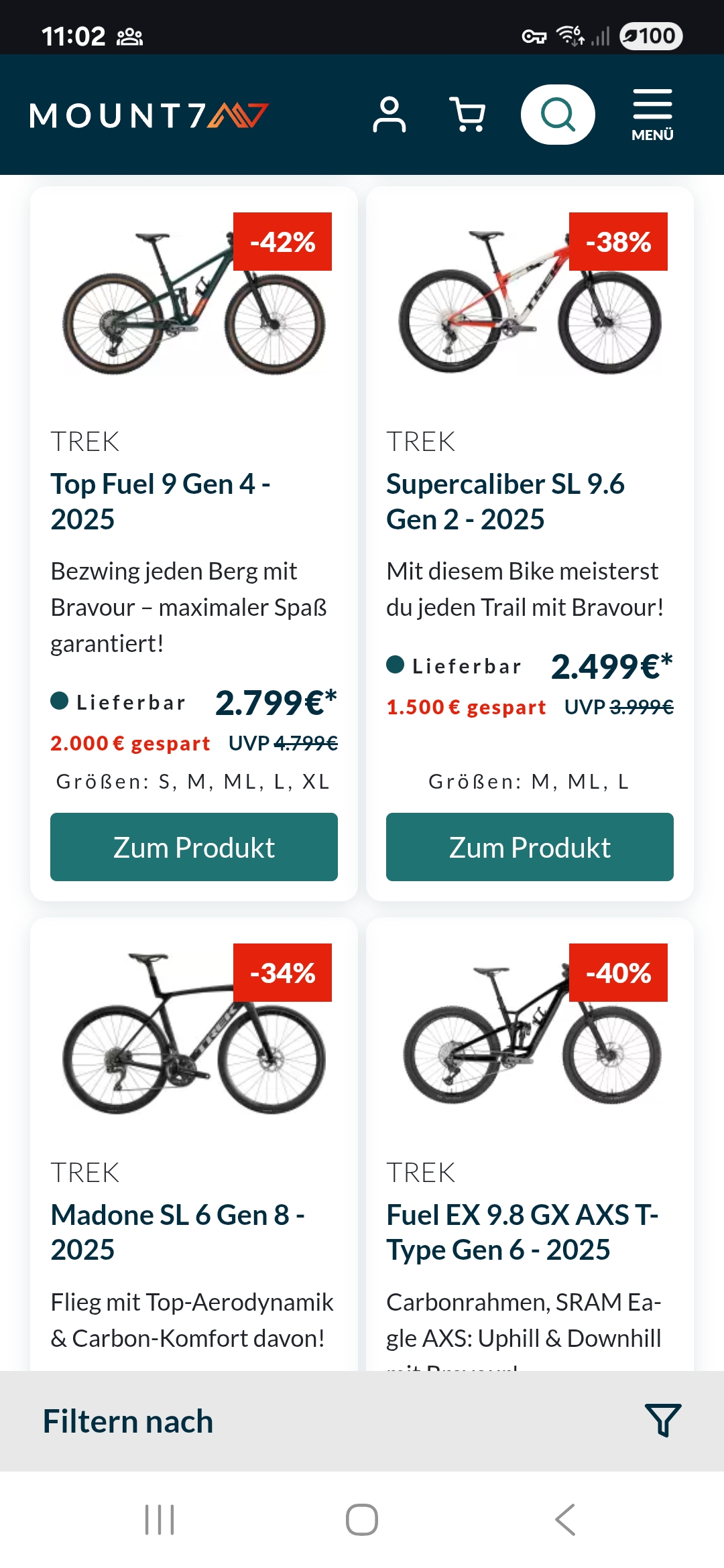
Task: Open Supercaliber SL 9.6 Gen 2 title link
Action: (x=505, y=501)
